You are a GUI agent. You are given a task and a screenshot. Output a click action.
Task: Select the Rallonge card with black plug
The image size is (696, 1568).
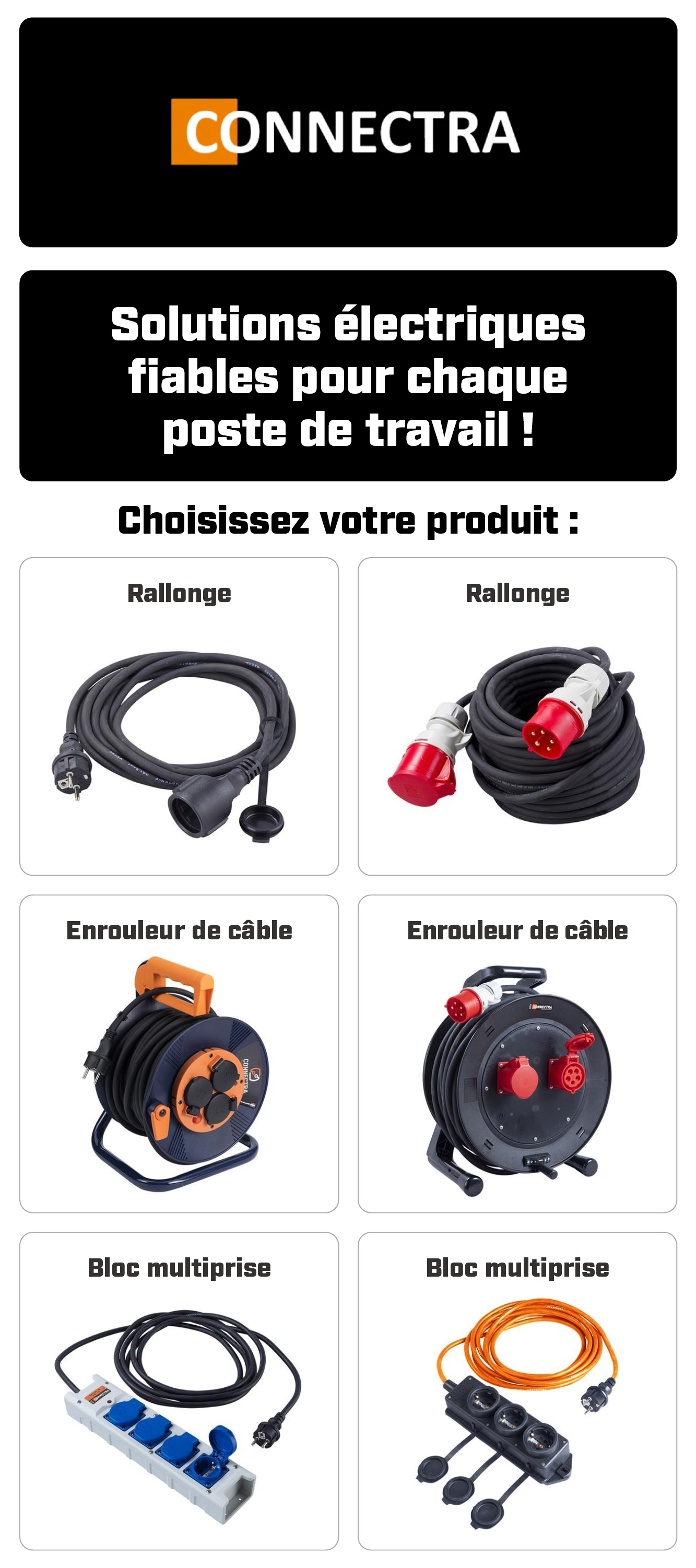click(x=179, y=716)
